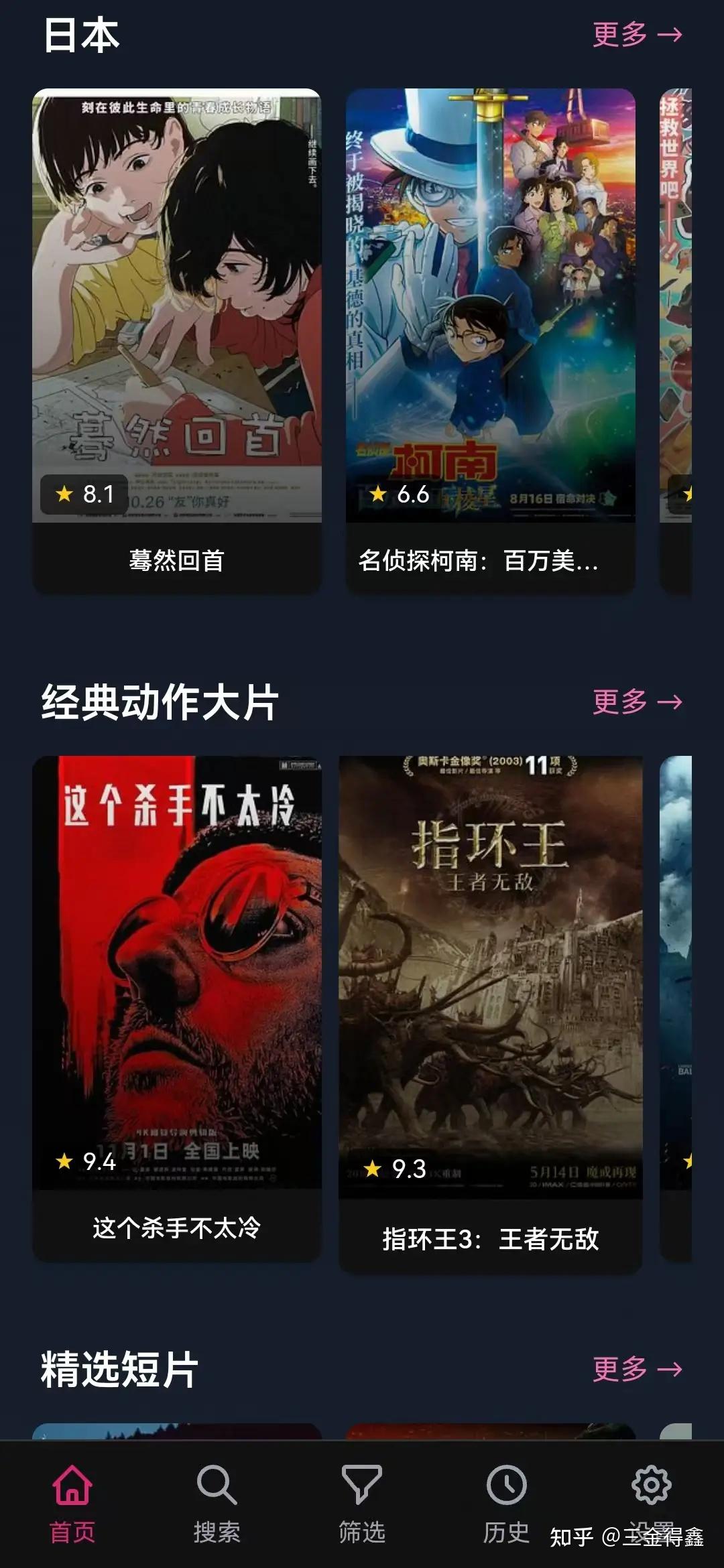Click the star icon on 蓦然回首 rating badge
Viewport: 724px width, 1568px height.
click(x=65, y=495)
